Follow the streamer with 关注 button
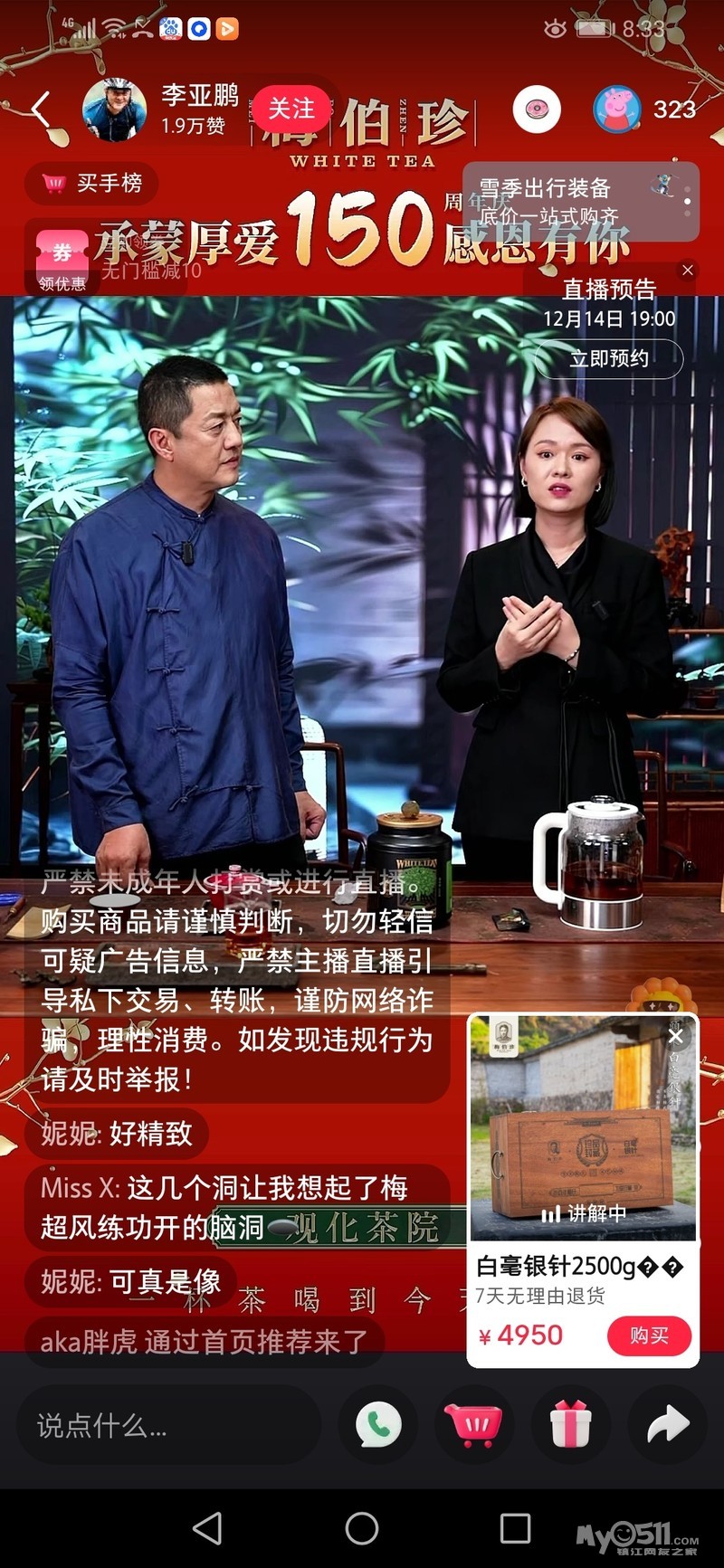This screenshot has height=1568, width=724. (291, 109)
